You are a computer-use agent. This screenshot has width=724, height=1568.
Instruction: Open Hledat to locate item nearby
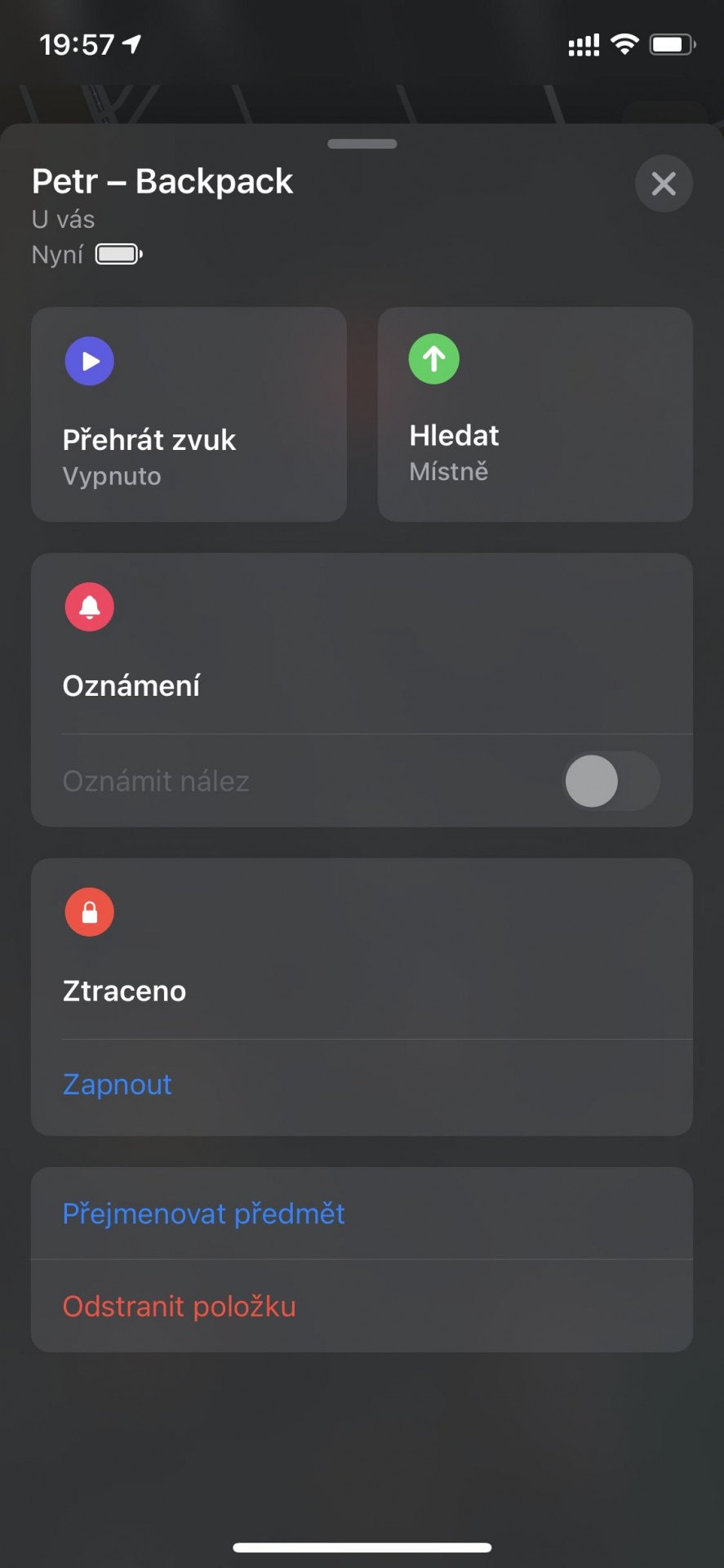(x=535, y=414)
